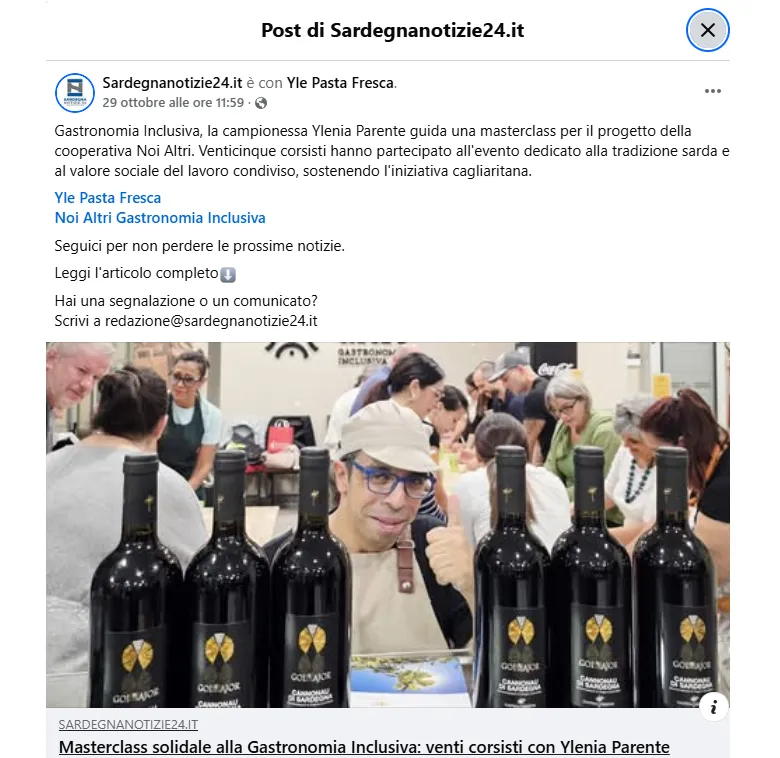Open tagged page Yle Pasta Fresca in header
780x758 pixels.
(x=340, y=82)
